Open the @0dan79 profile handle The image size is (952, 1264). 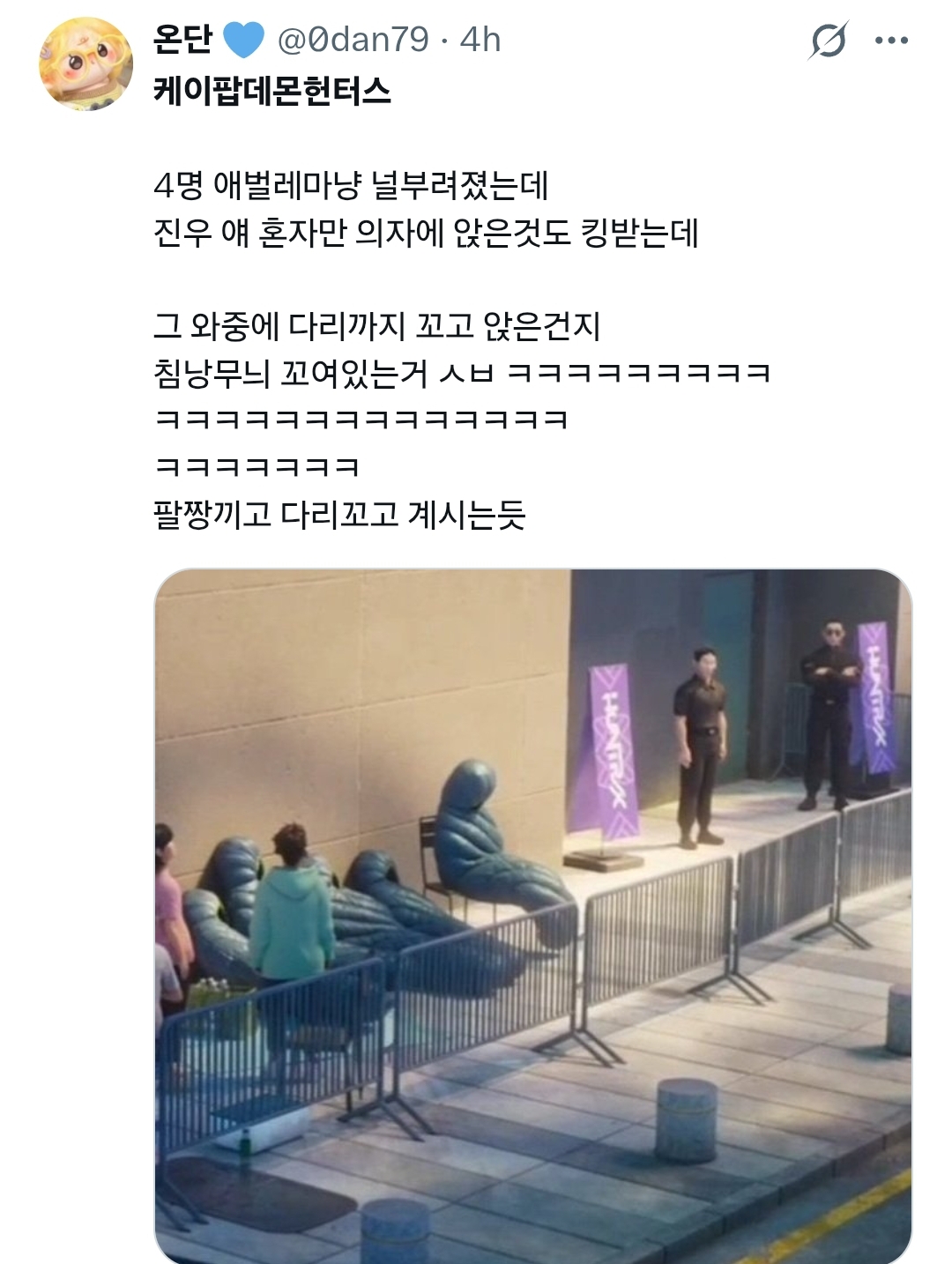point(353,40)
